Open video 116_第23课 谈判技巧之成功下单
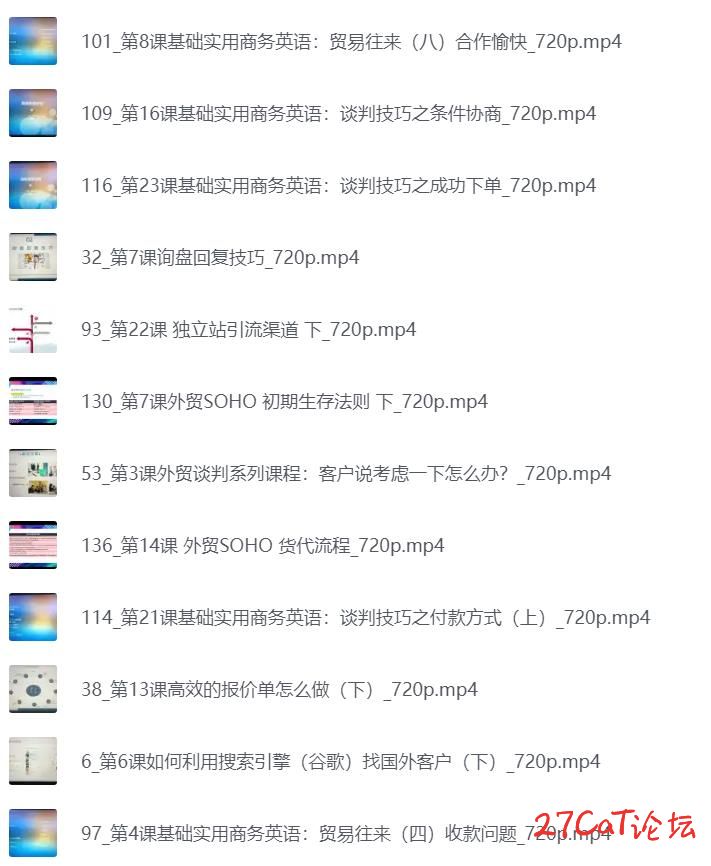The height and width of the screenshot is (866, 711). [338, 186]
